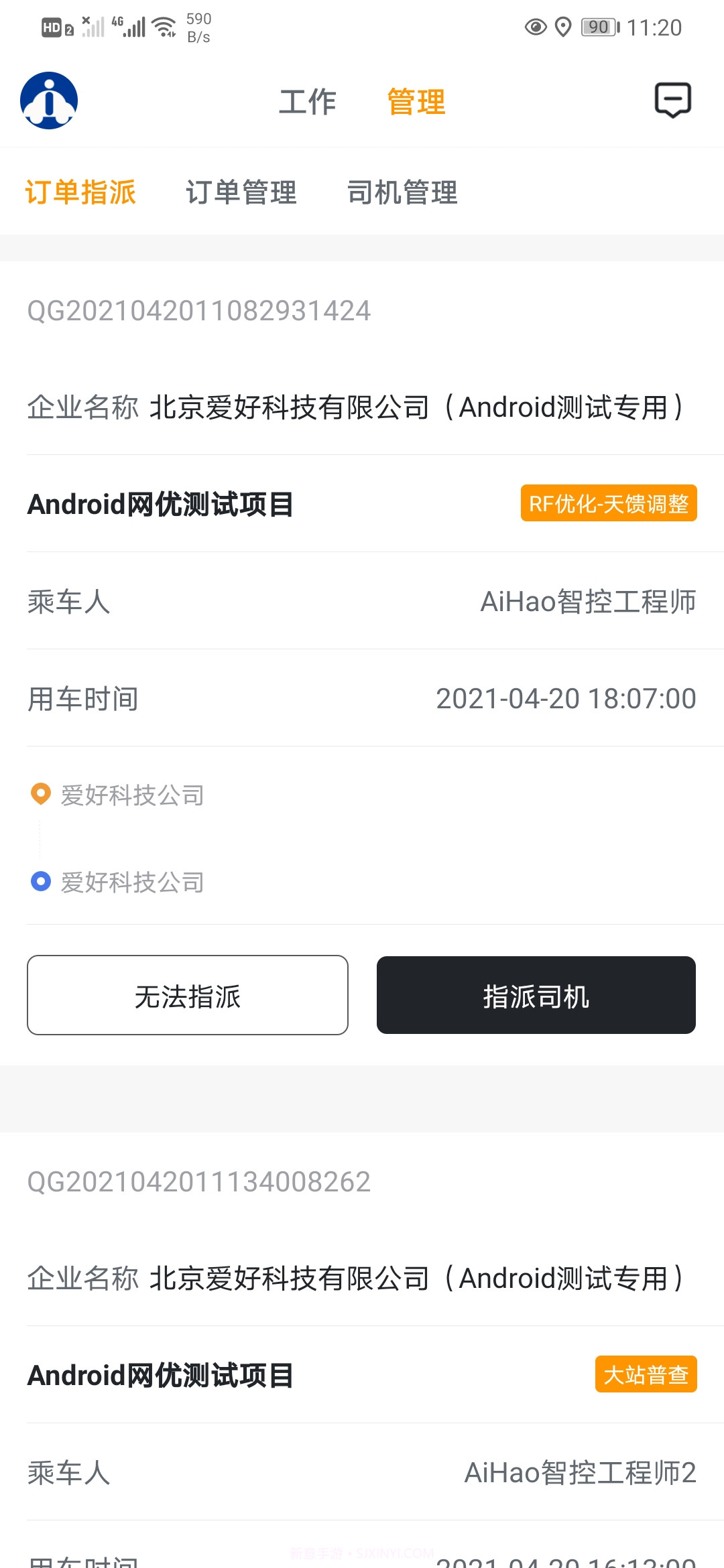Toggle the HD icon in status bar
The image size is (724, 1568).
[52, 27]
